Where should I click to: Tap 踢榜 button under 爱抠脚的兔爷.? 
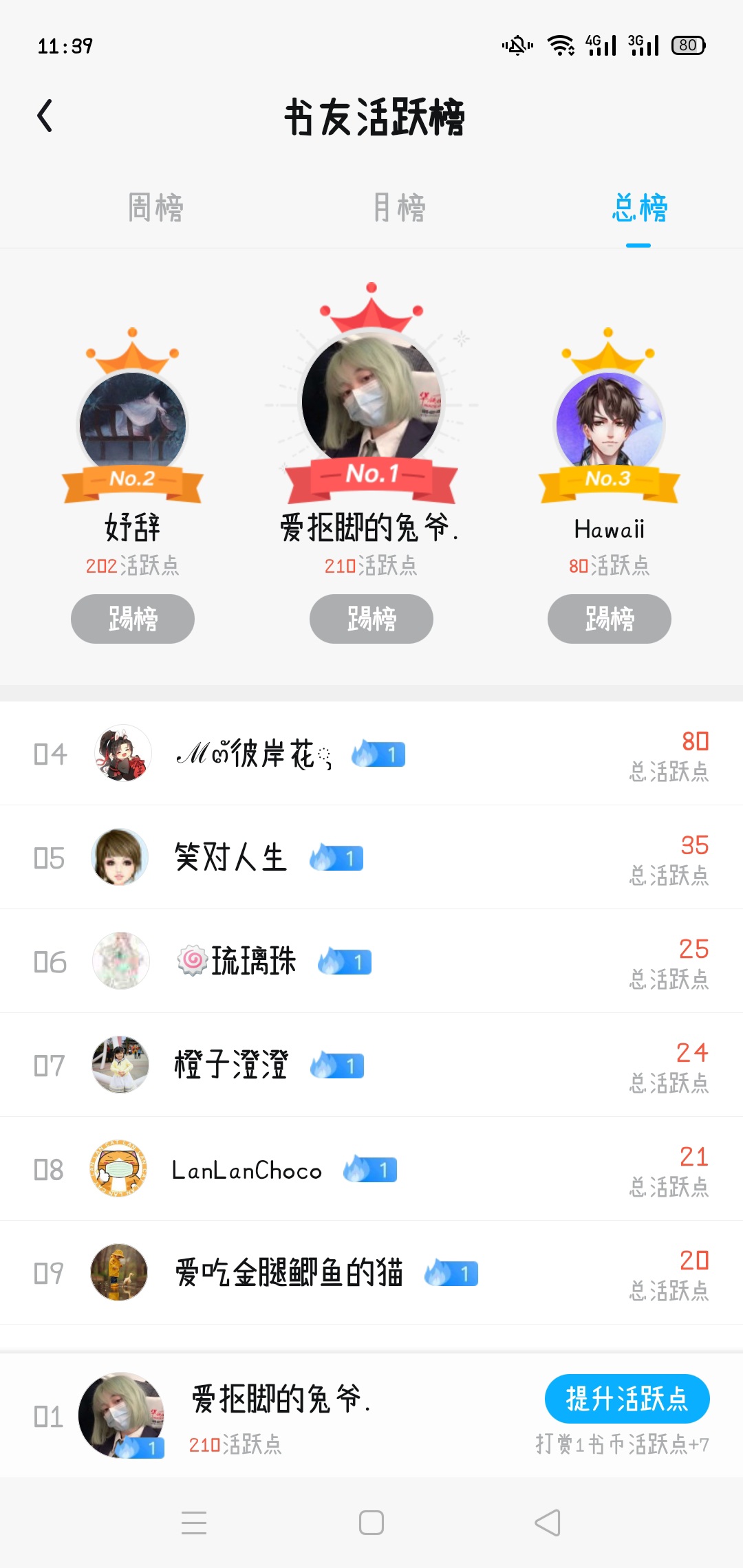coord(371,619)
